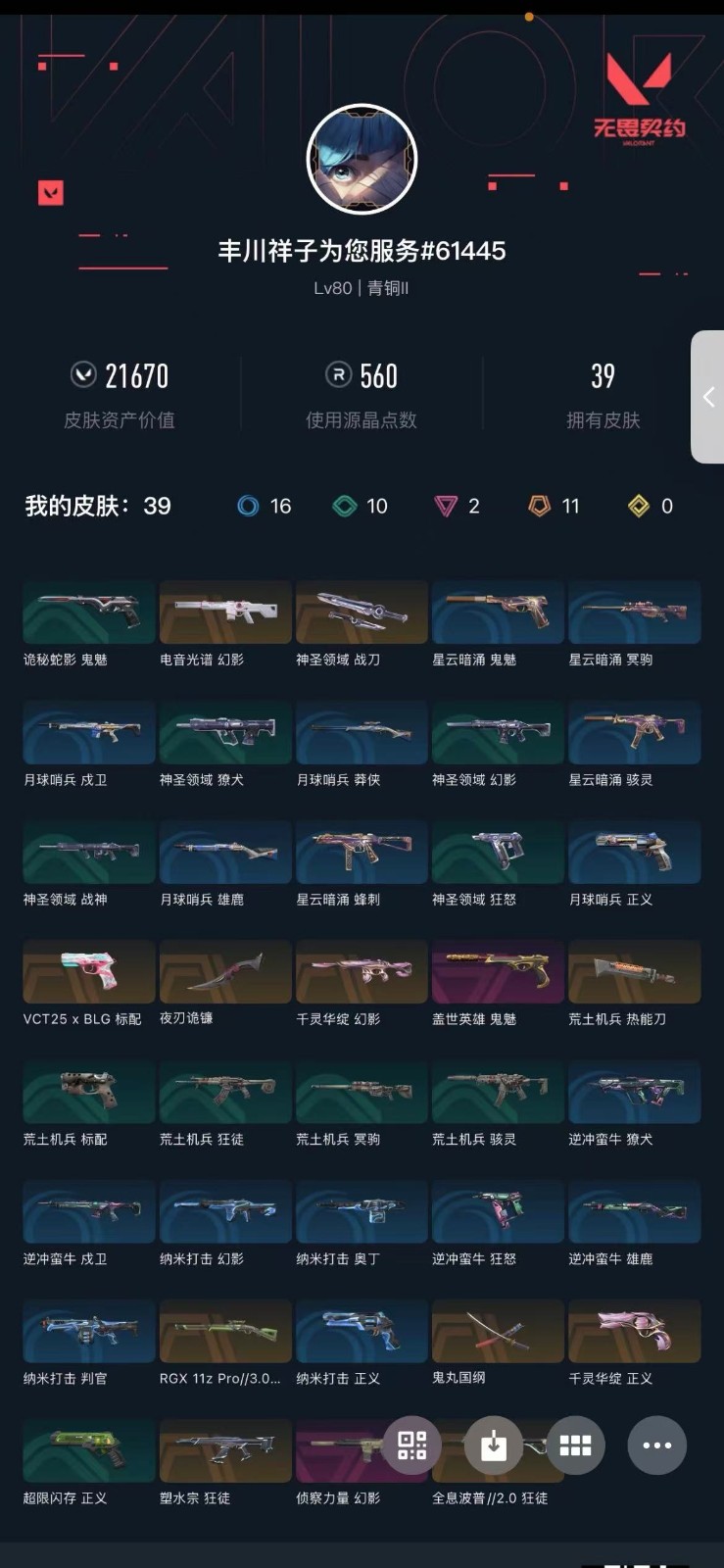The image size is (724, 1568).
Task: Open the more options menu
Action: [x=656, y=1445]
